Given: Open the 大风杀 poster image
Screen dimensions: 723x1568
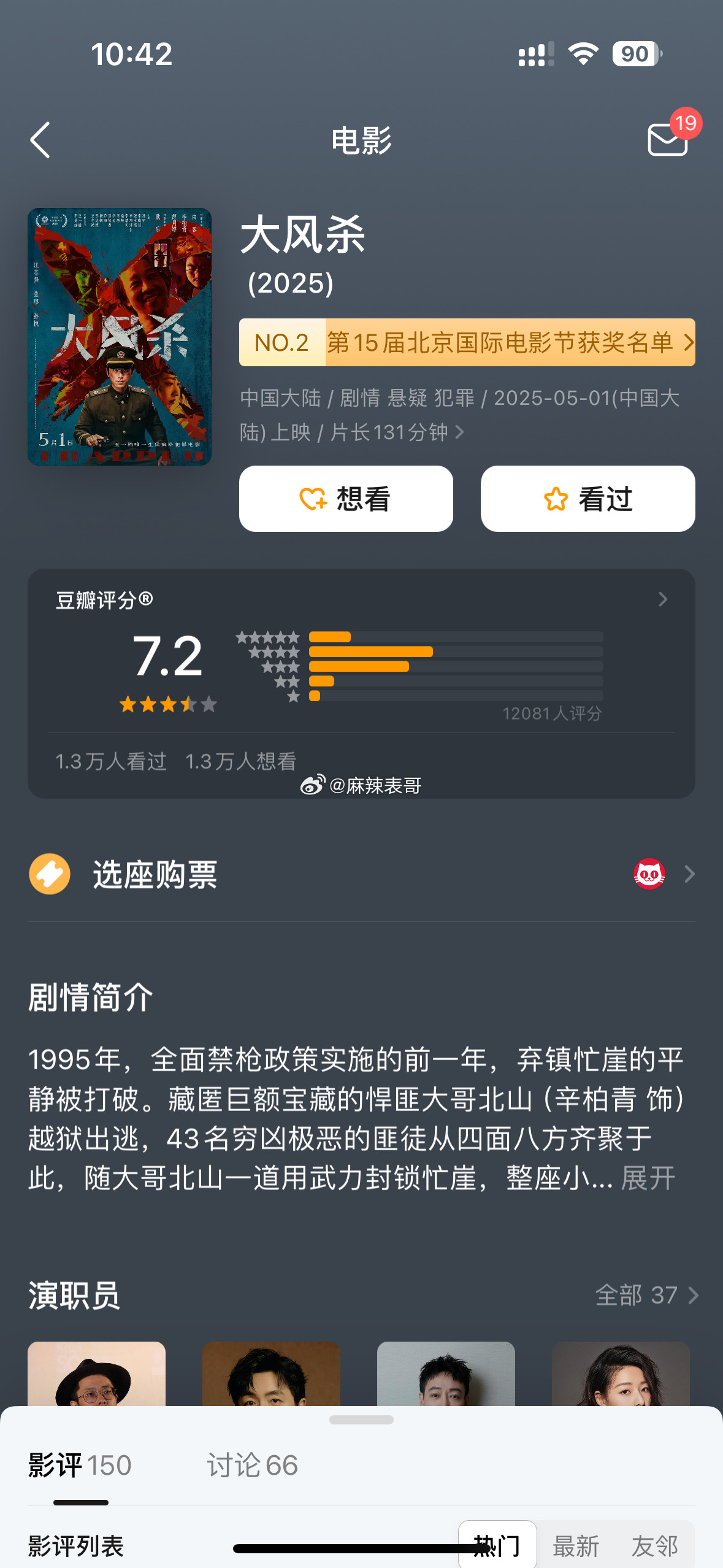Looking at the screenshot, I should pos(120,336).
